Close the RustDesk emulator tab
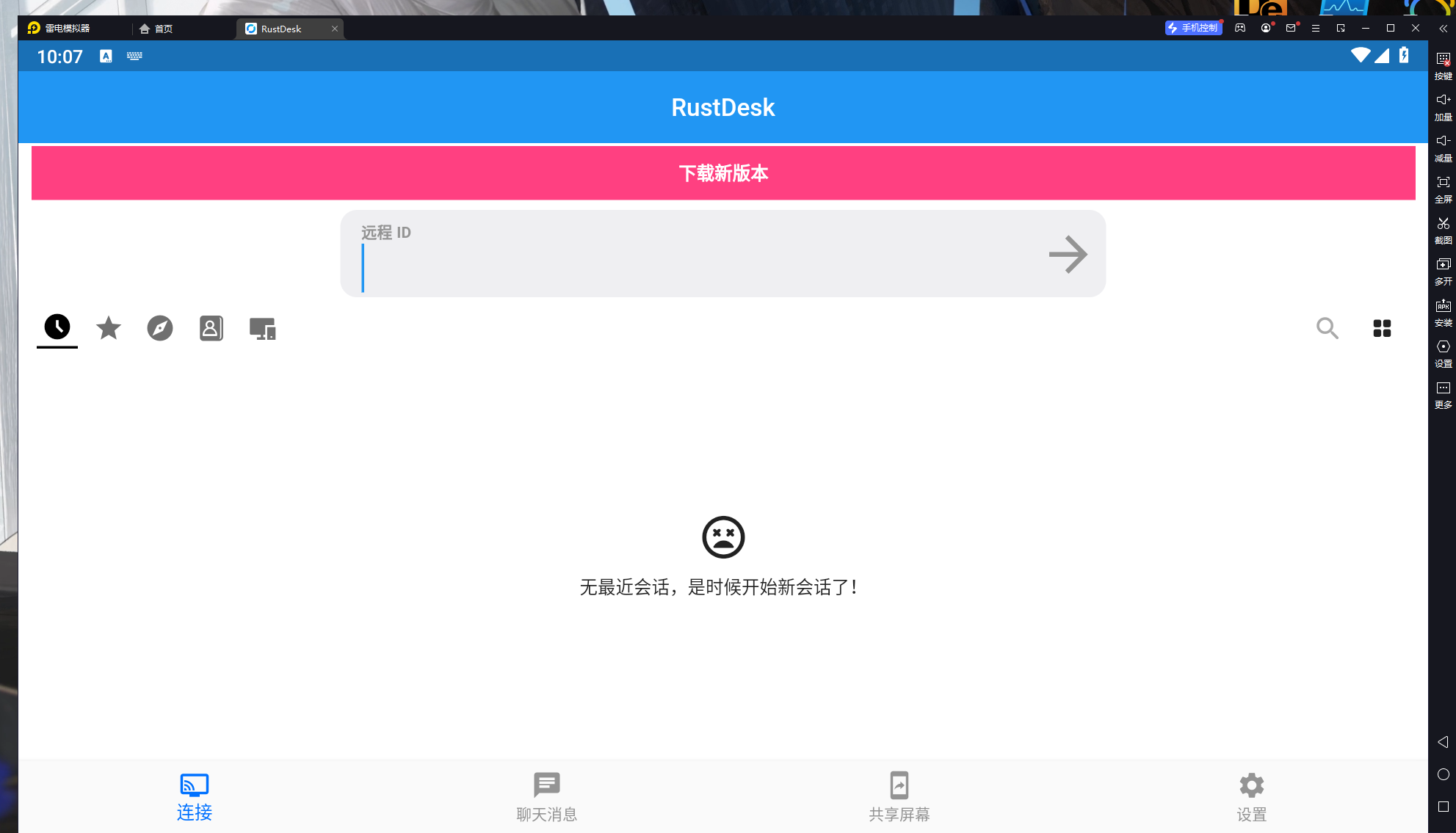Screen dimensions: 1456x833 335,29
